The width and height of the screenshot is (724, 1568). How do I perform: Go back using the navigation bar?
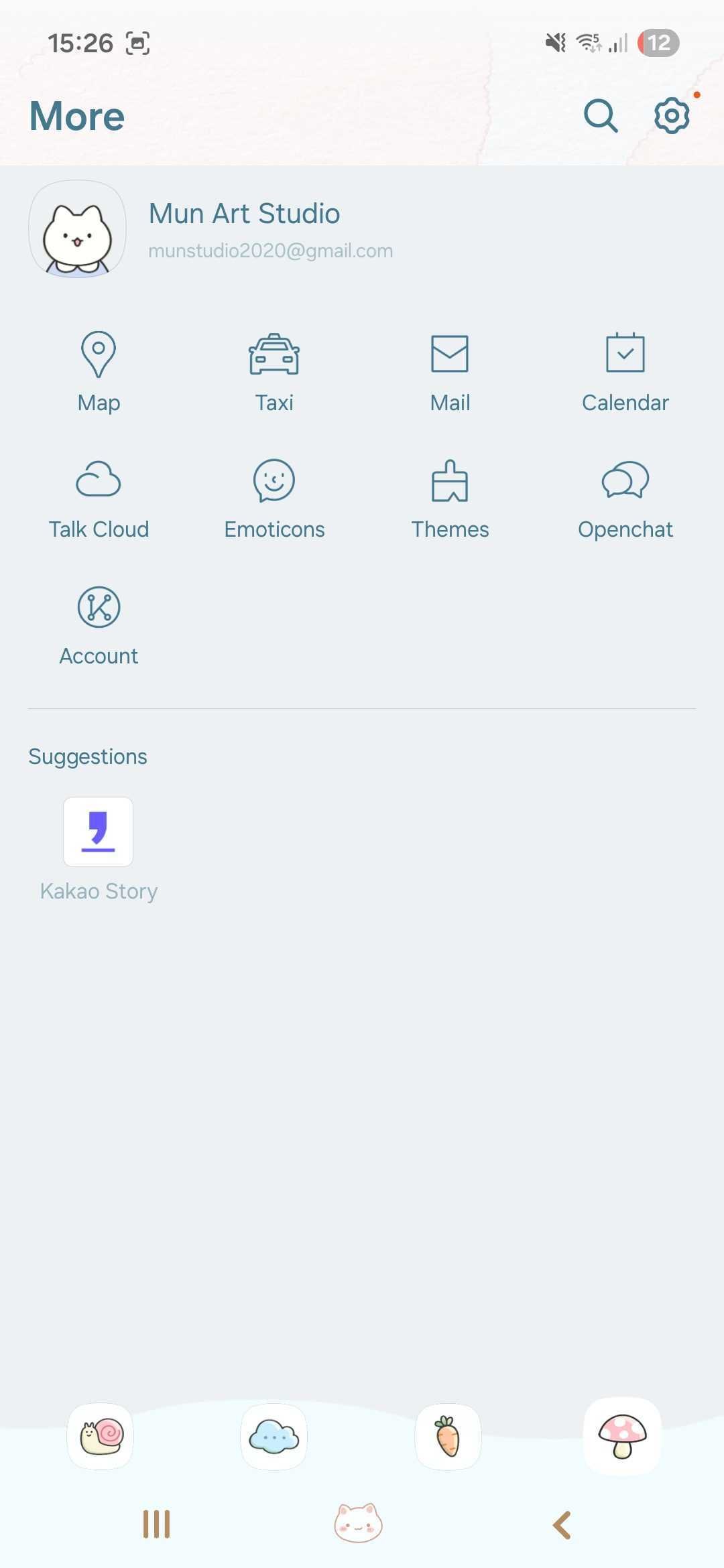pyautogui.click(x=562, y=1525)
